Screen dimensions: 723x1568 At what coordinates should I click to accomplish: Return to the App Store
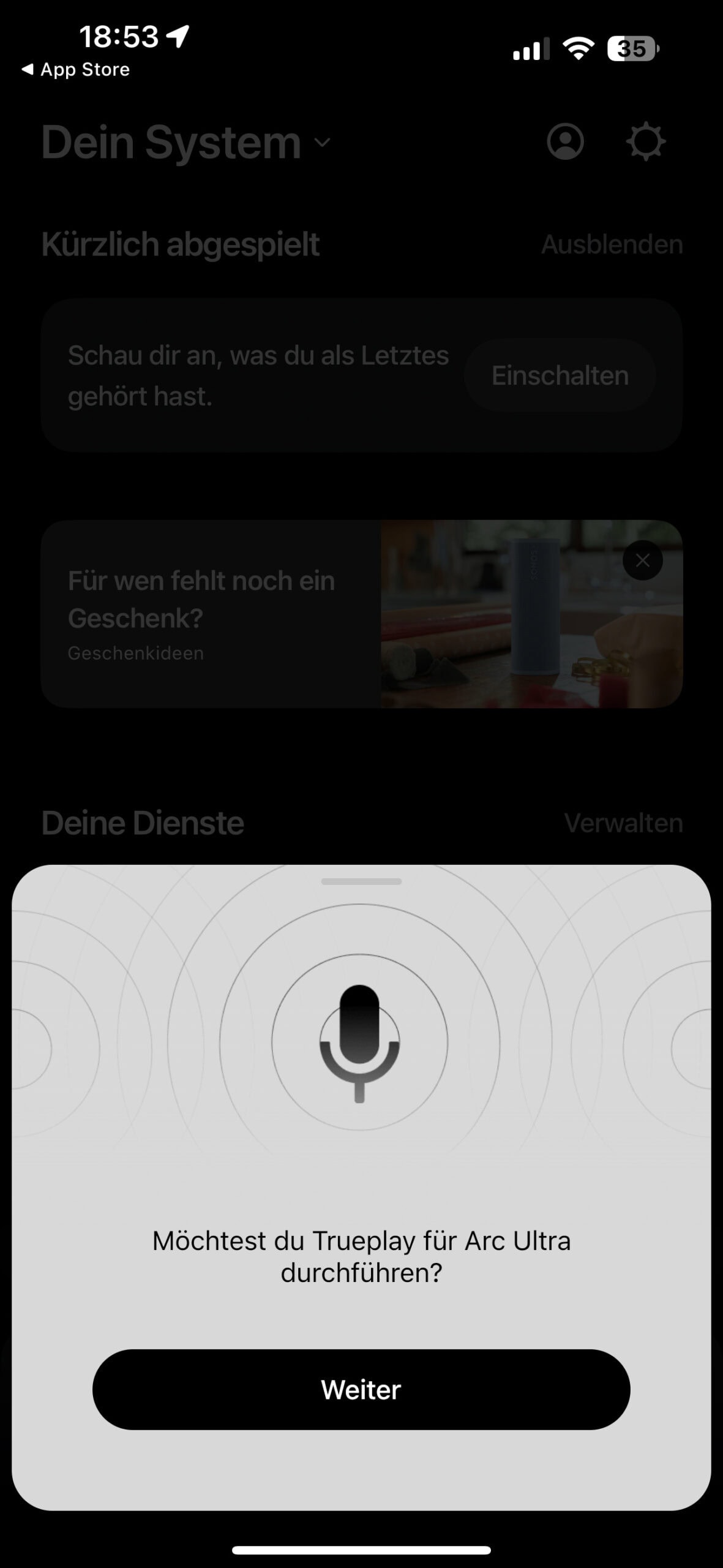coord(76,70)
